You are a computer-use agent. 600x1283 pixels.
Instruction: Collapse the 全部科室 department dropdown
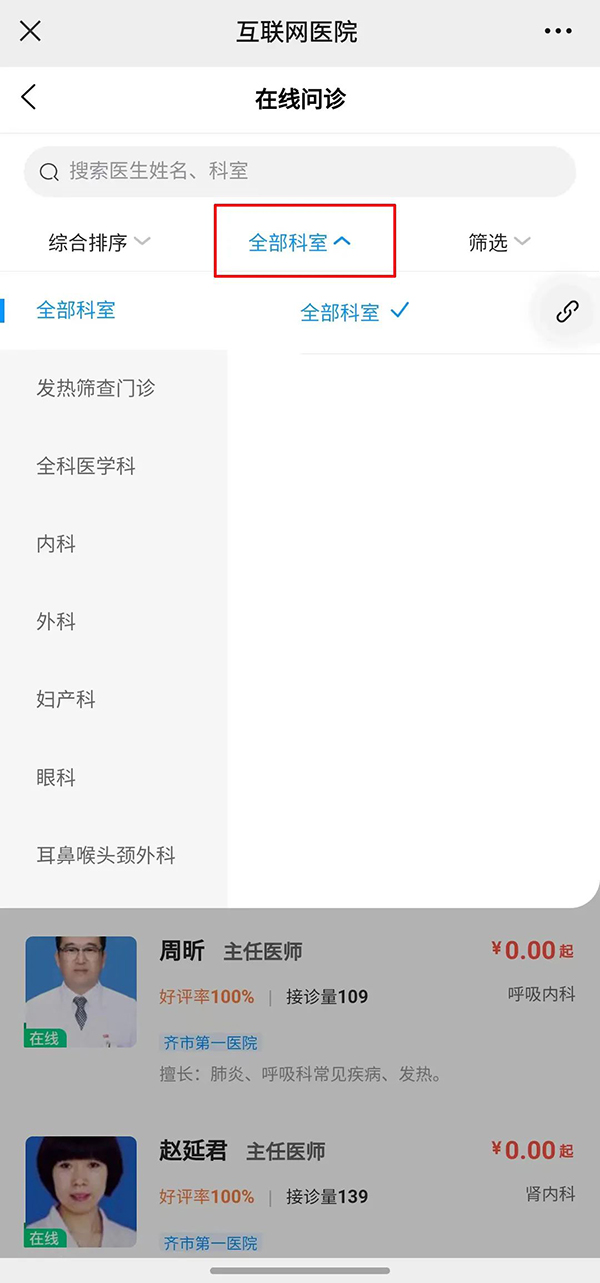[x=300, y=242]
